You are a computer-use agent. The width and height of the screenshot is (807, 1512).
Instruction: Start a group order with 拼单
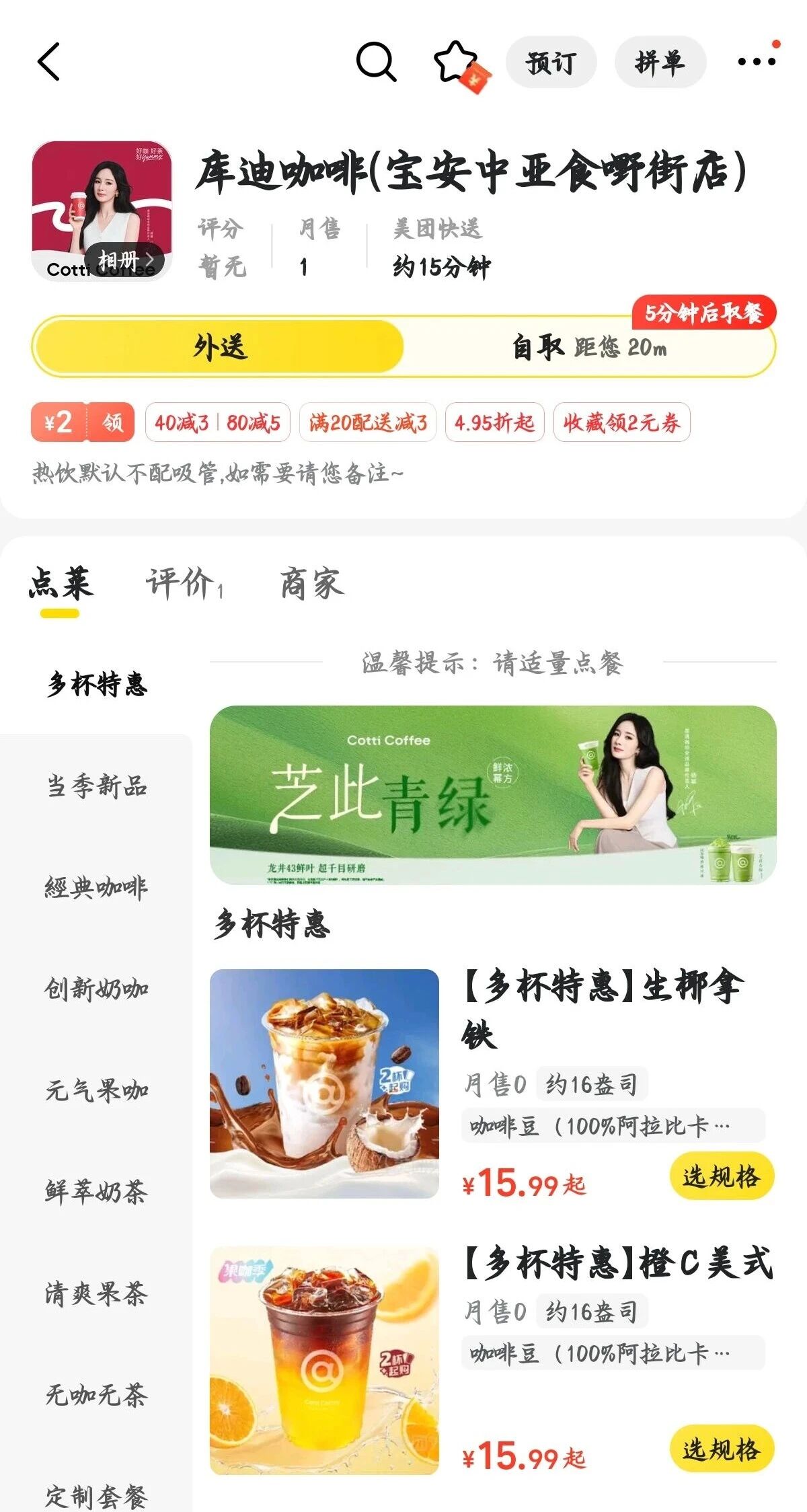[660, 63]
